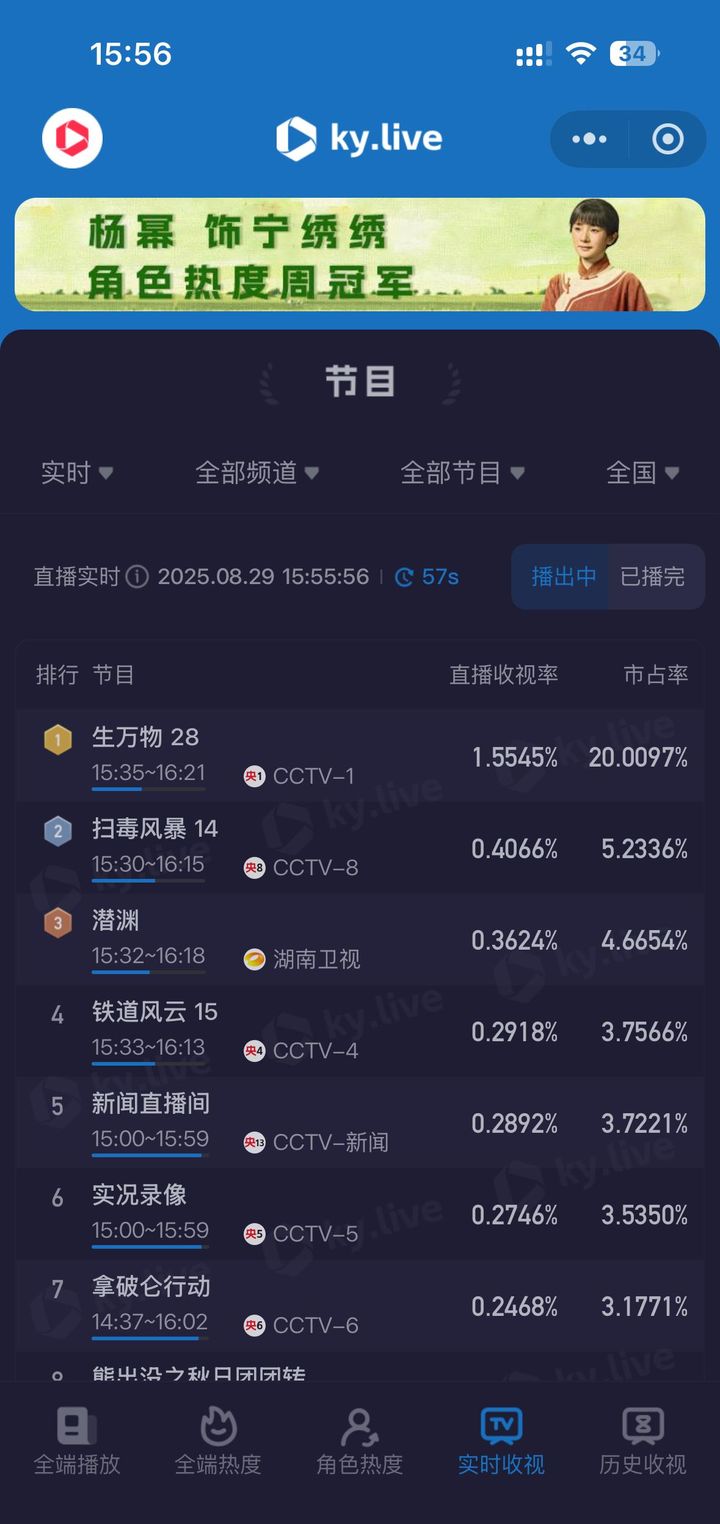
Task: Open the 历史收视 tab
Action: tap(643, 1442)
